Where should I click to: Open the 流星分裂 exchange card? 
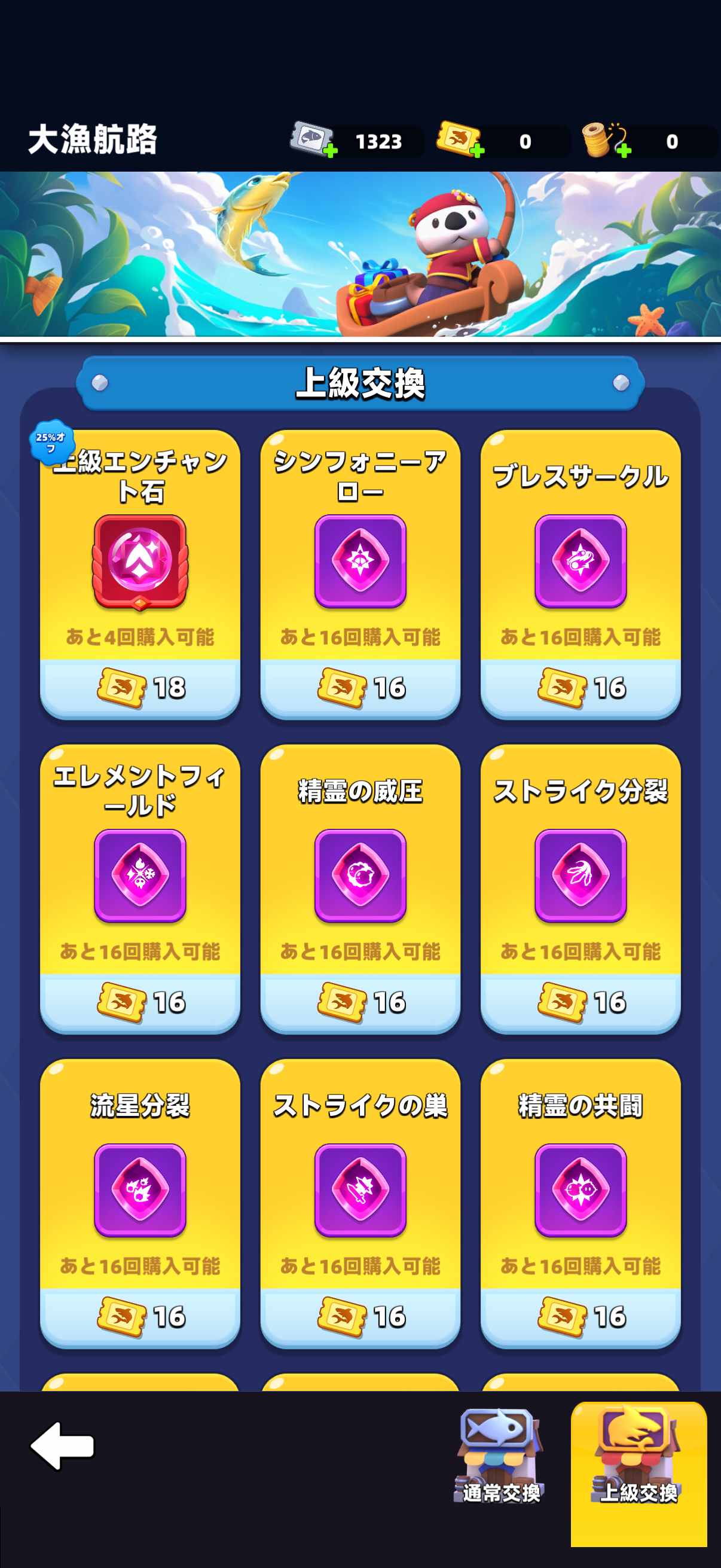tap(140, 1203)
